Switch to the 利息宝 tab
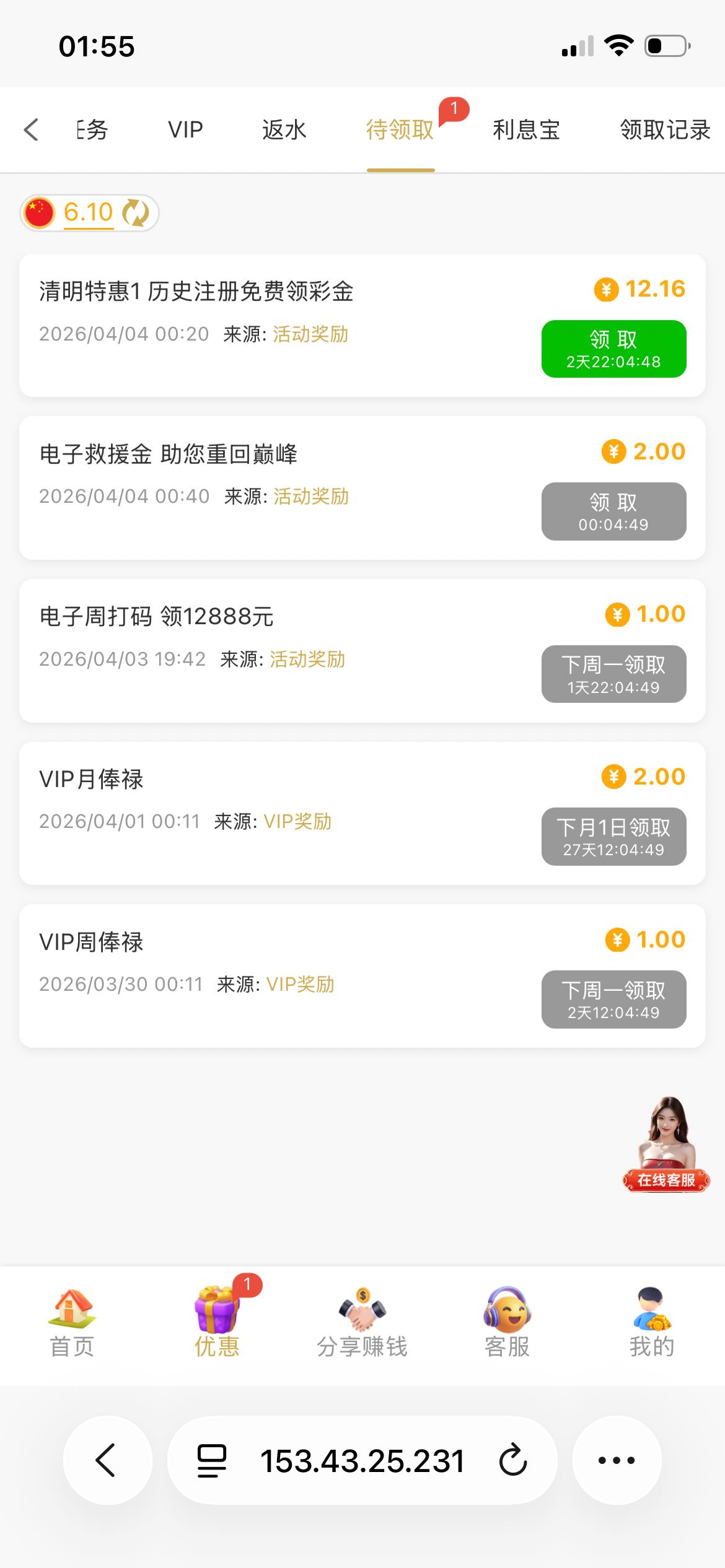Image resolution: width=725 pixels, height=1568 pixels. (526, 130)
